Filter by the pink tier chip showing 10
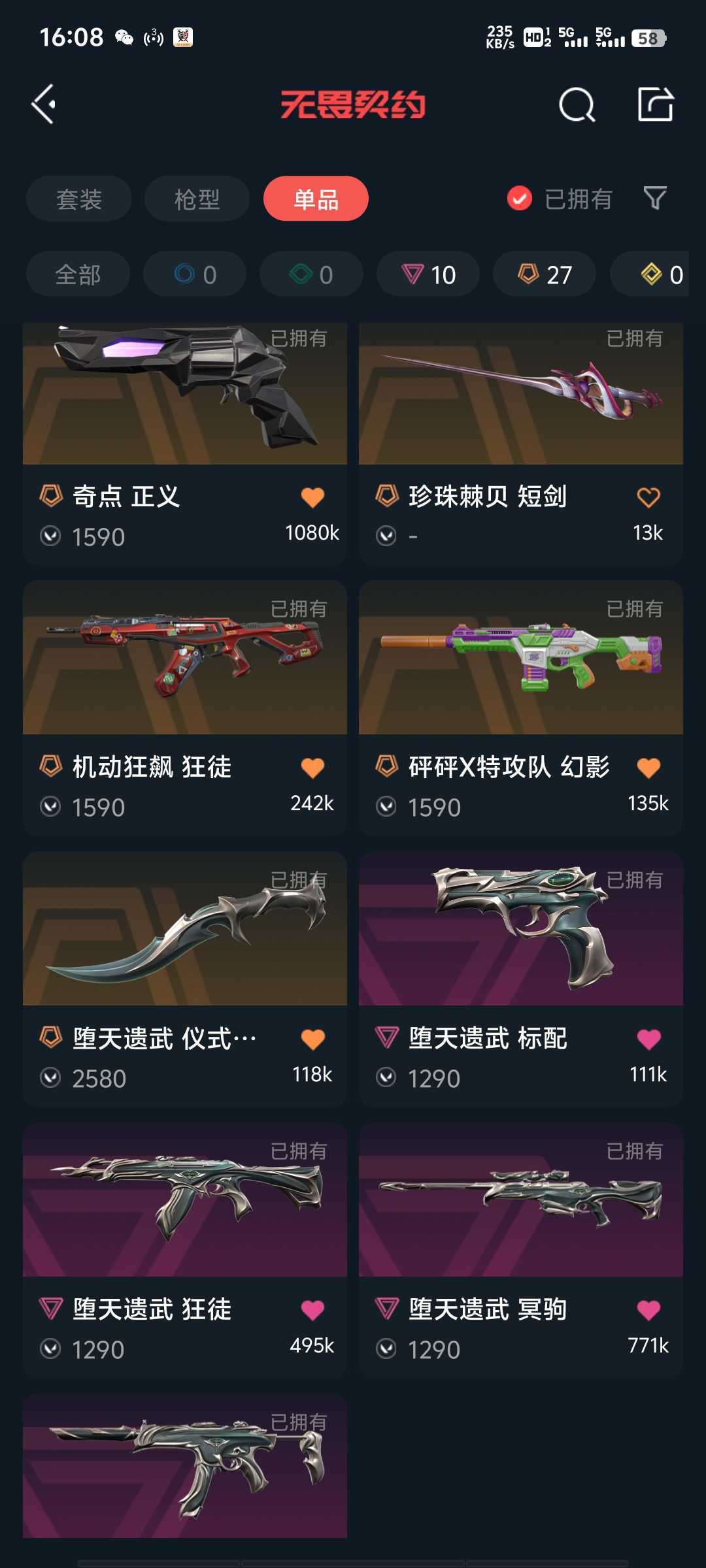Viewport: 706px width, 1568px height. [428, 274]
